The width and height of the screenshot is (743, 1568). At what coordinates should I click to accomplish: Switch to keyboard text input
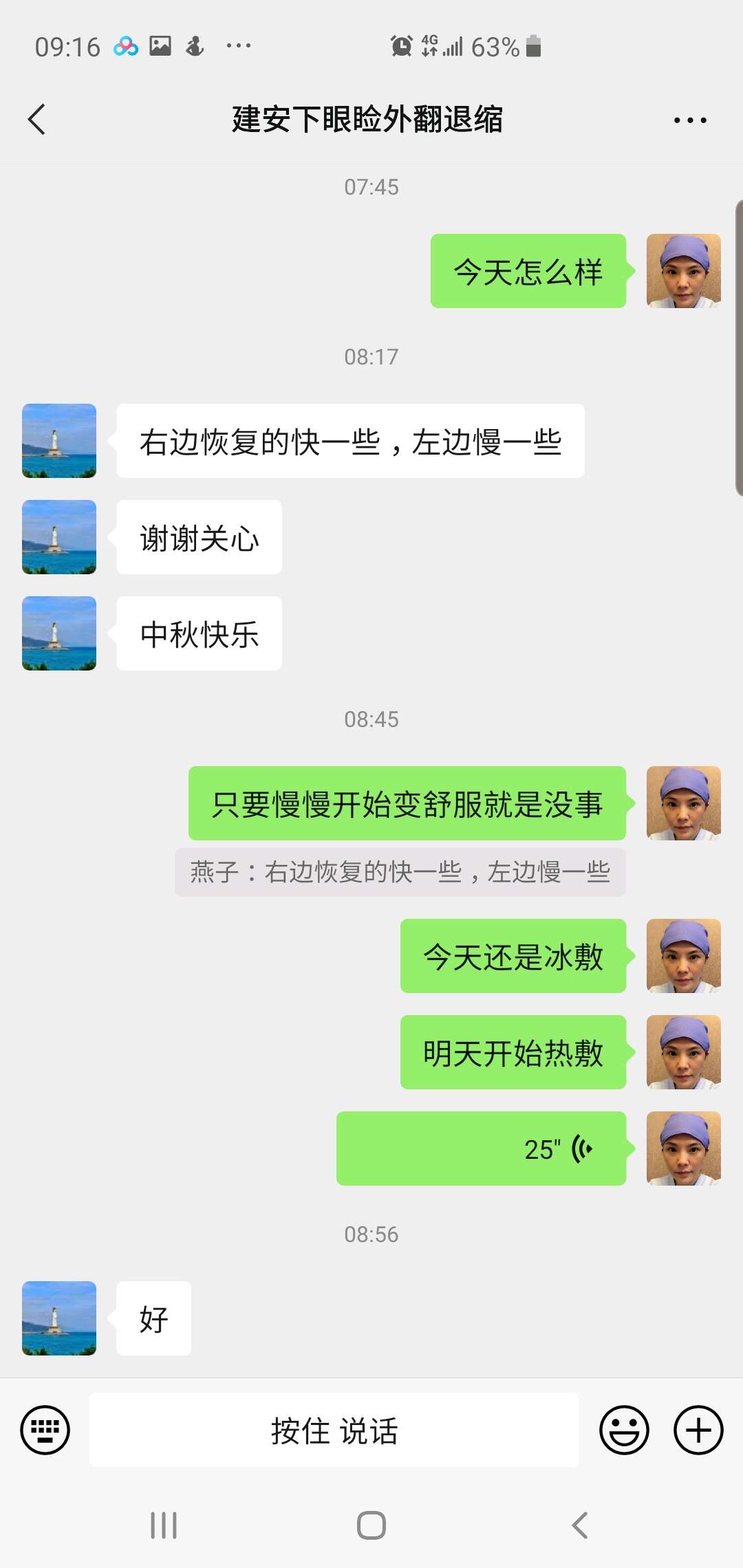click(x=45, y=1430)
